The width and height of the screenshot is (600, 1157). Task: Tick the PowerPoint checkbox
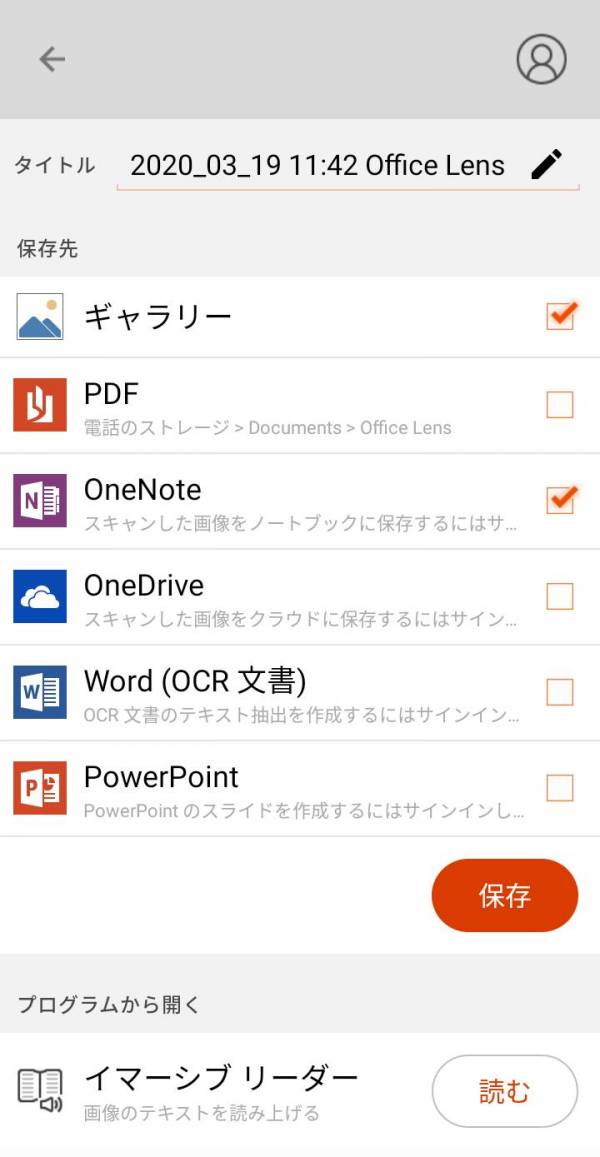(x=560, y=788)
